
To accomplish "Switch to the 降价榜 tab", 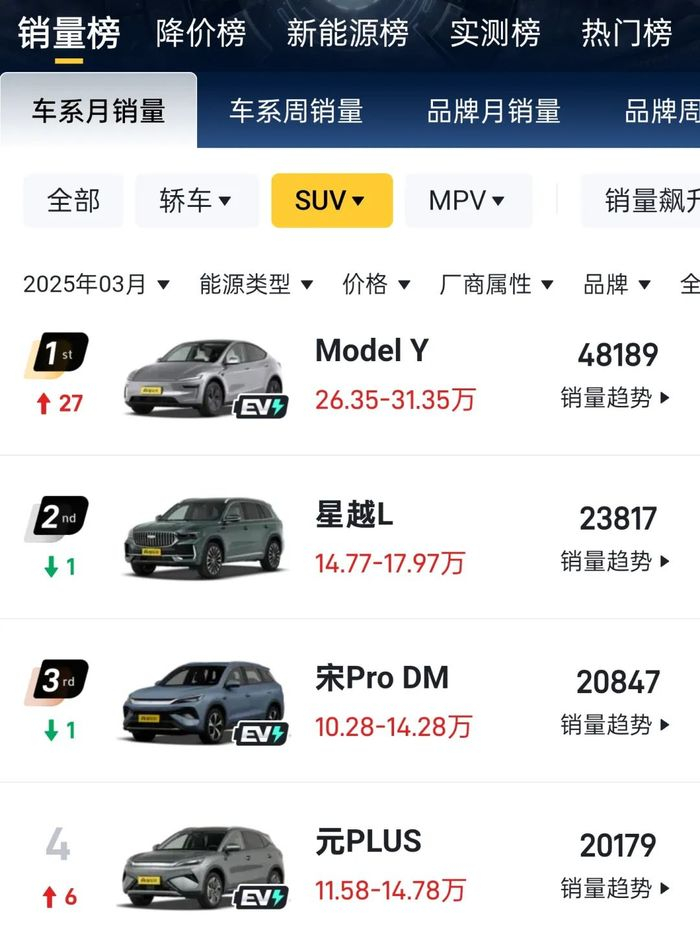I will point(201,33).
